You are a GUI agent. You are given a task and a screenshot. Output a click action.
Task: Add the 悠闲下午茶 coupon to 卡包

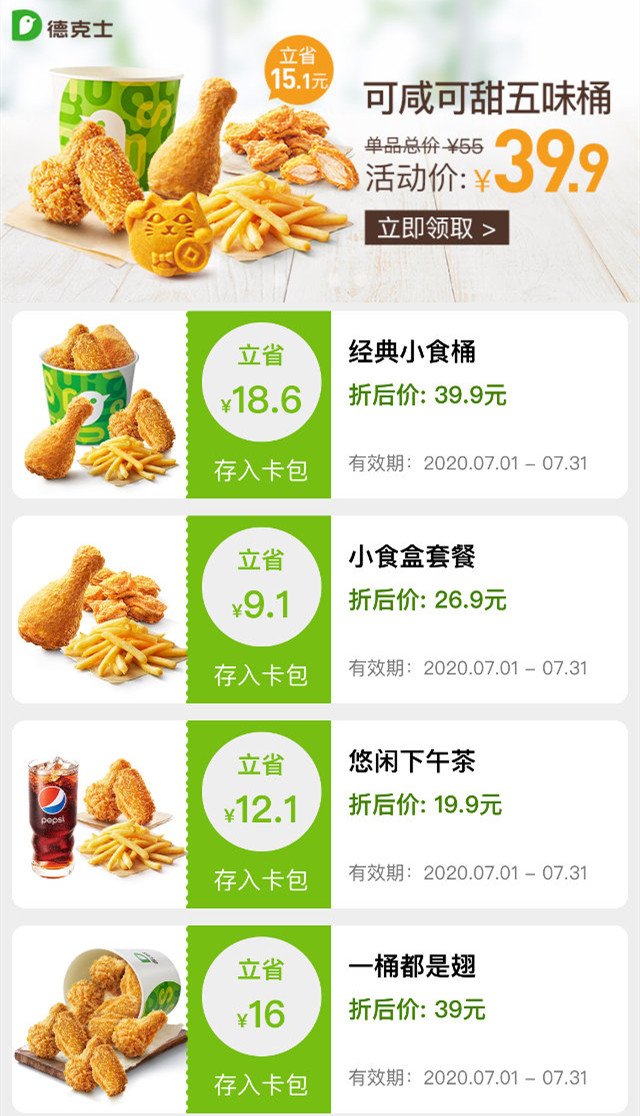point(260,879)
